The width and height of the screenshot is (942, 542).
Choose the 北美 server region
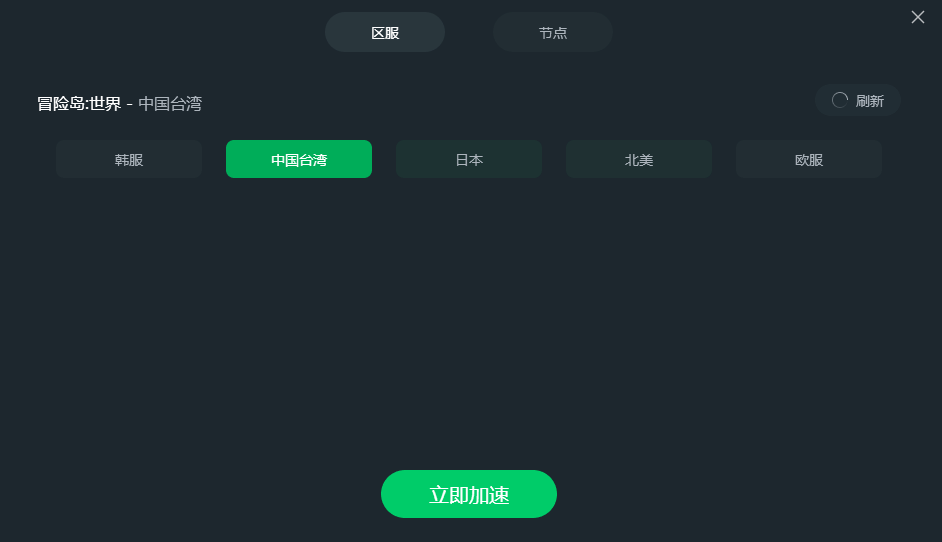[x=639, y=159]
